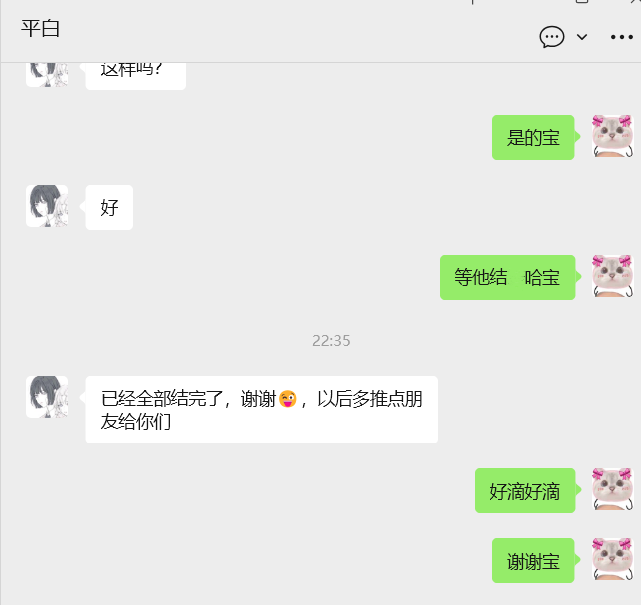Open contact avatar beside "已经全部结完了" message

[x=47, y=397]
